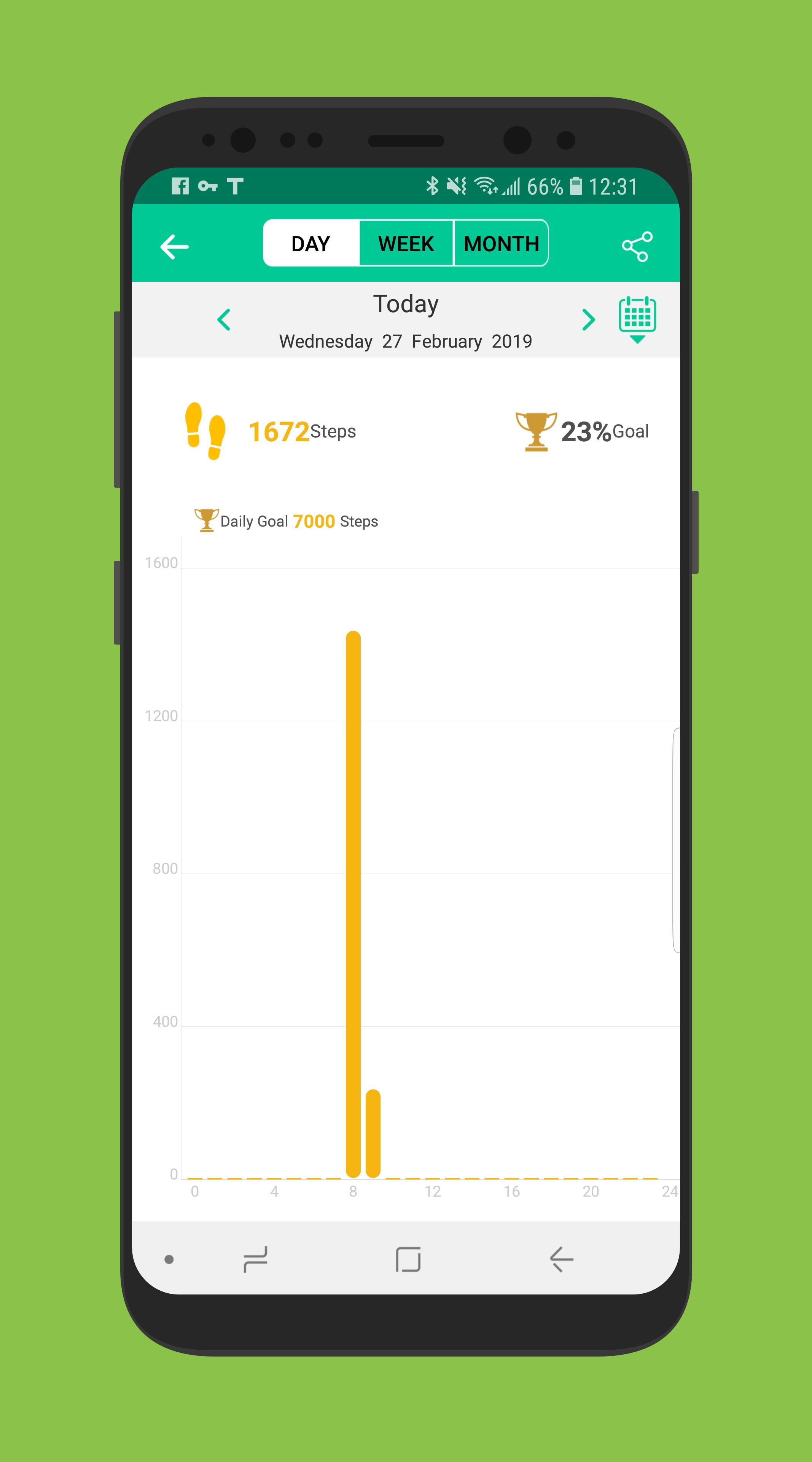Open recent apps from navigation bar

coord(255,1259)
